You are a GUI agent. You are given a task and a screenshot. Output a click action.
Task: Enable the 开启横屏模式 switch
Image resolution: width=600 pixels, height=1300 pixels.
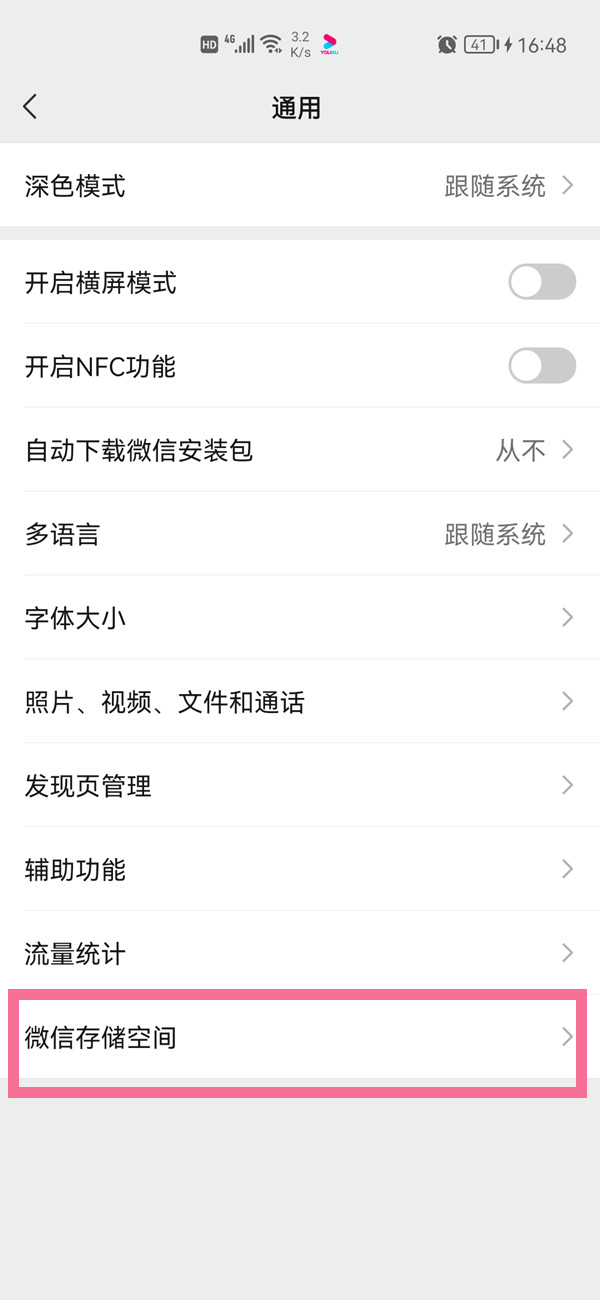point(542,282)
